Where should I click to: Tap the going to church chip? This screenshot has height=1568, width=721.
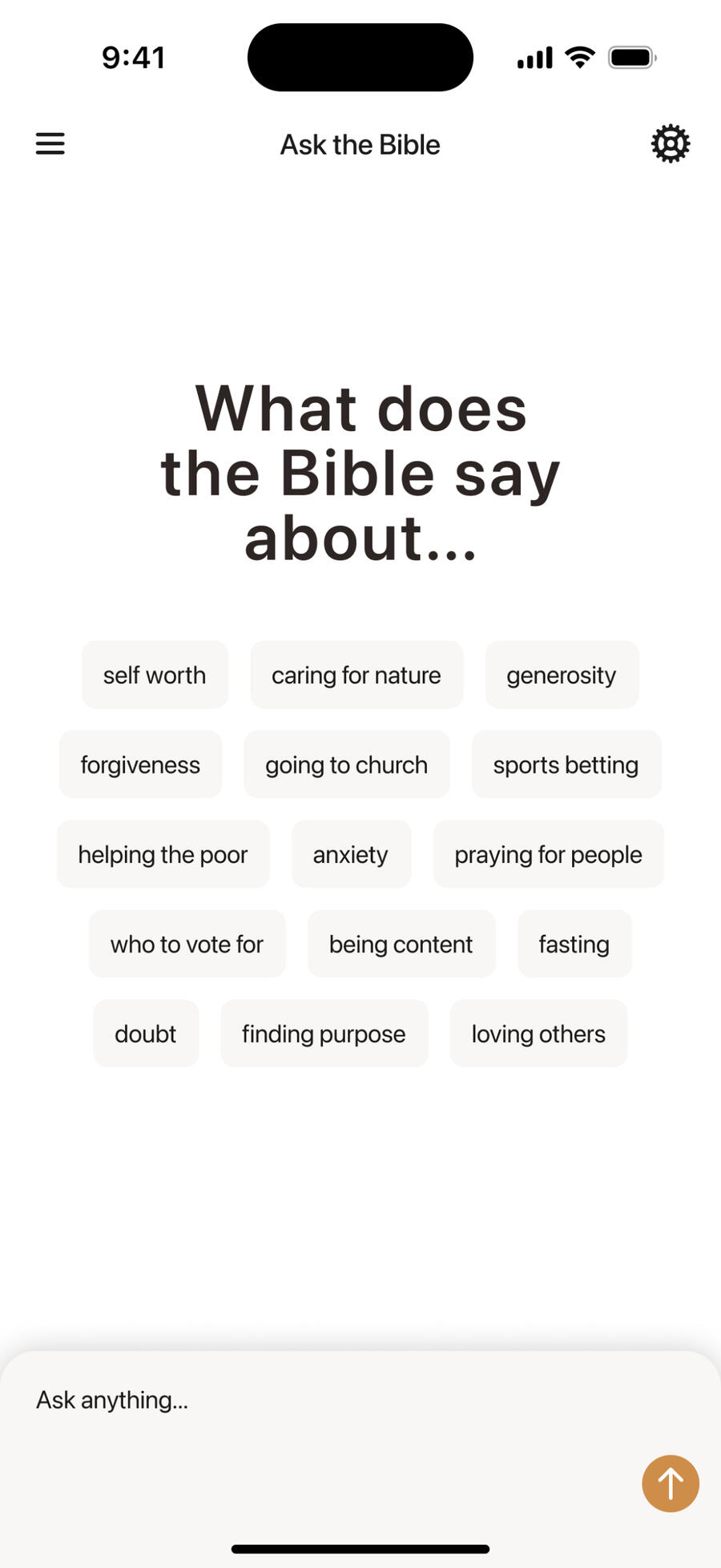pos(347,764)
